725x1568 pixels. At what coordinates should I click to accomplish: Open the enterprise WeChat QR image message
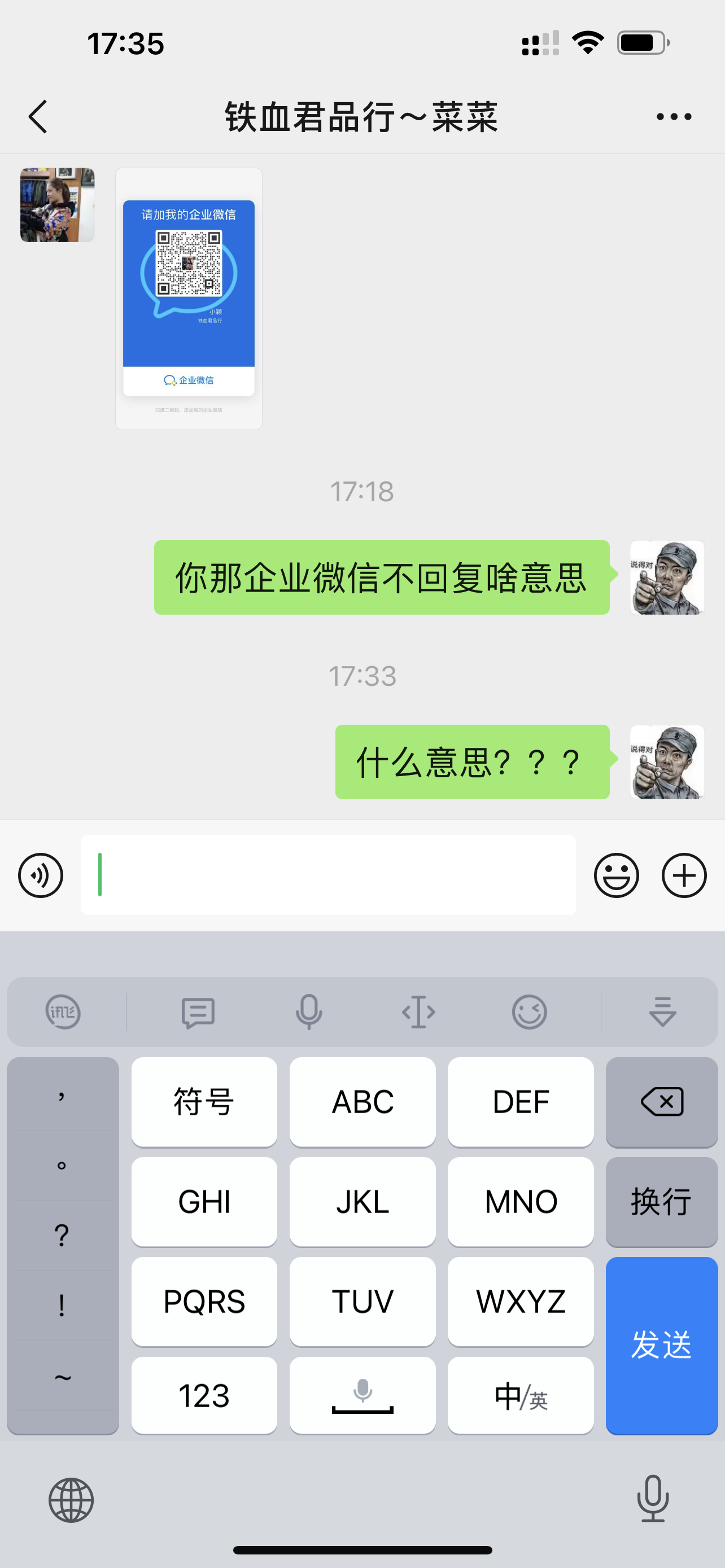[x=189, y=298]
